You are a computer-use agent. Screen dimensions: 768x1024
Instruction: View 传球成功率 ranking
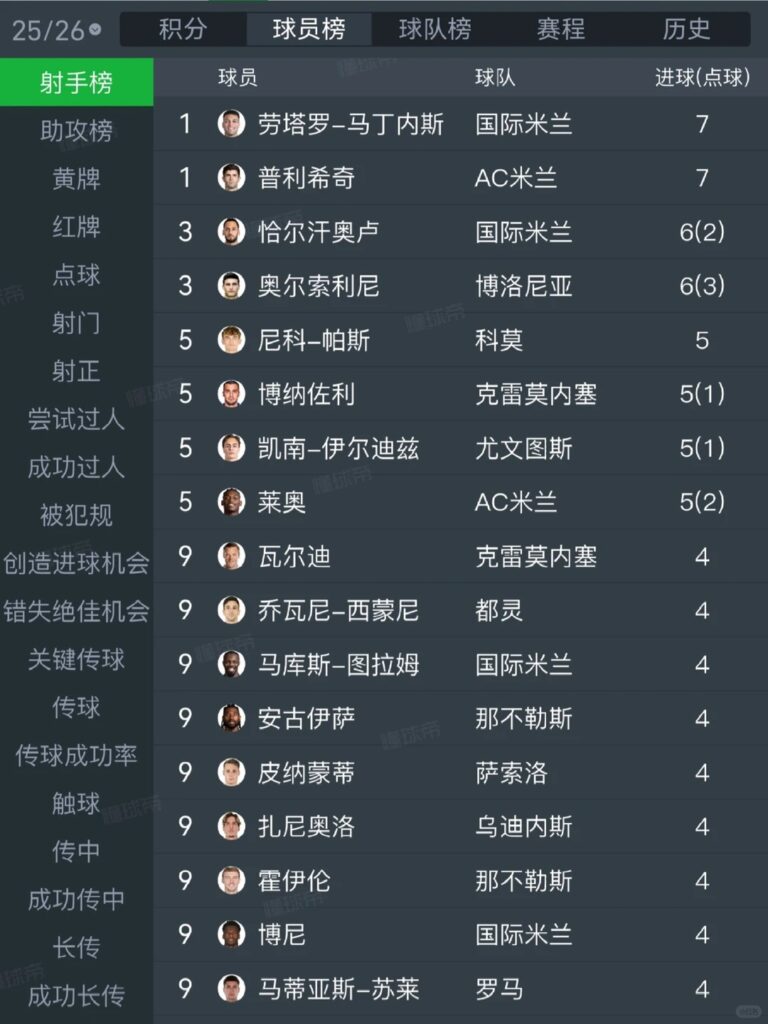pos(76,755)
